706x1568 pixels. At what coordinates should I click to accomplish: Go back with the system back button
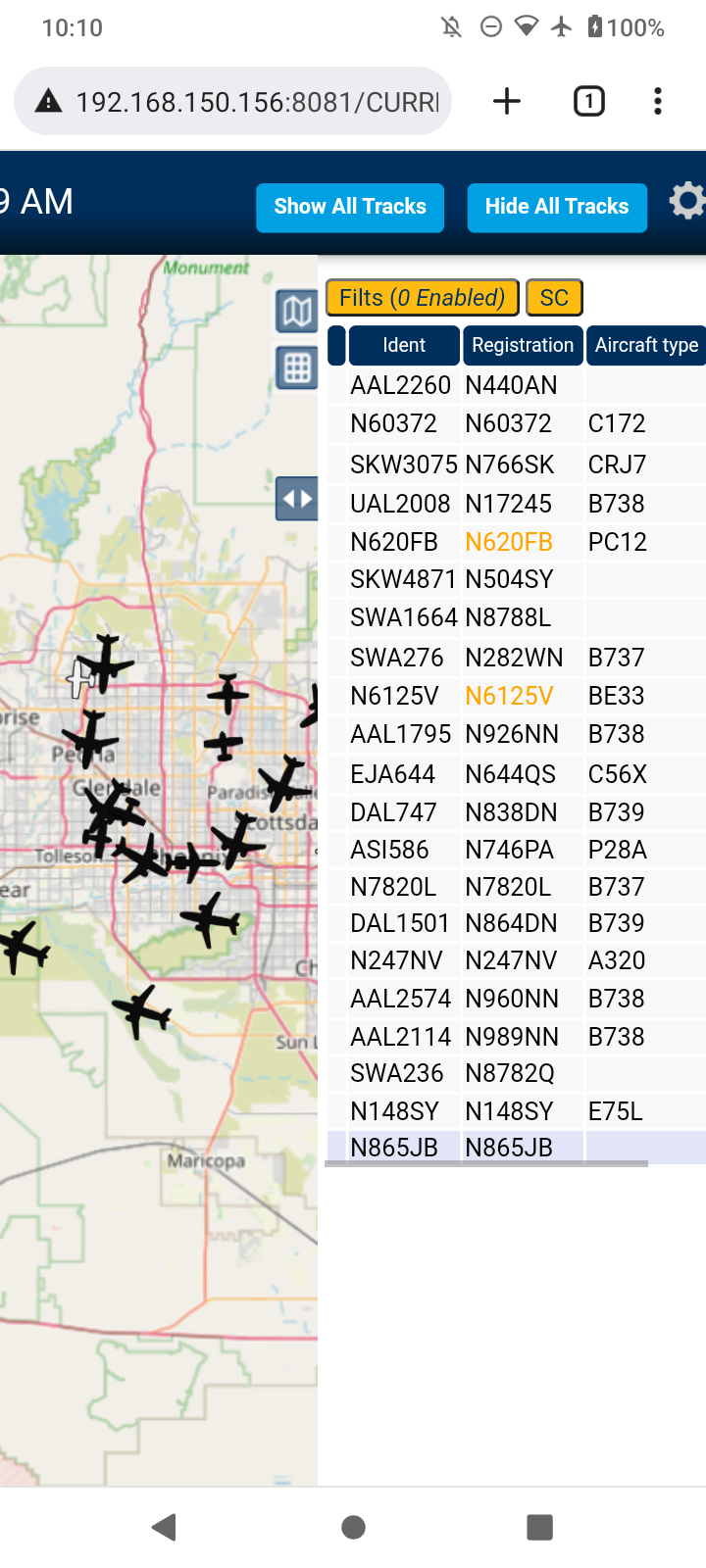165,1526
